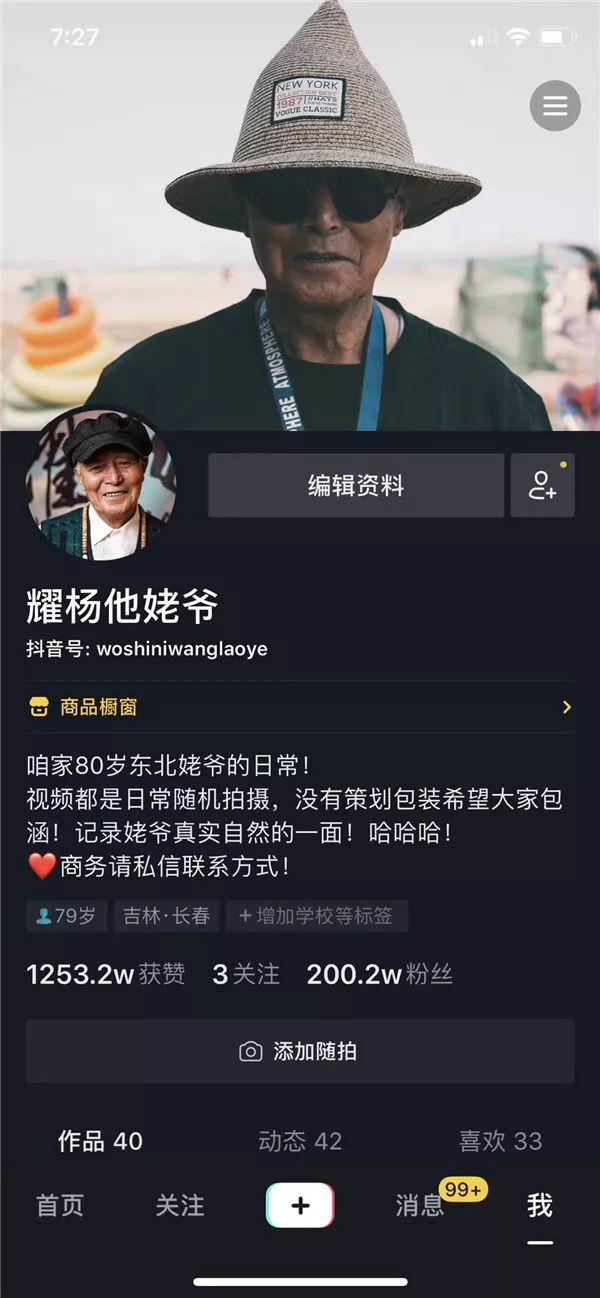Screen dimensions: 600x1298
Task: Tap the 编辑资料 button
Action: 356,486
